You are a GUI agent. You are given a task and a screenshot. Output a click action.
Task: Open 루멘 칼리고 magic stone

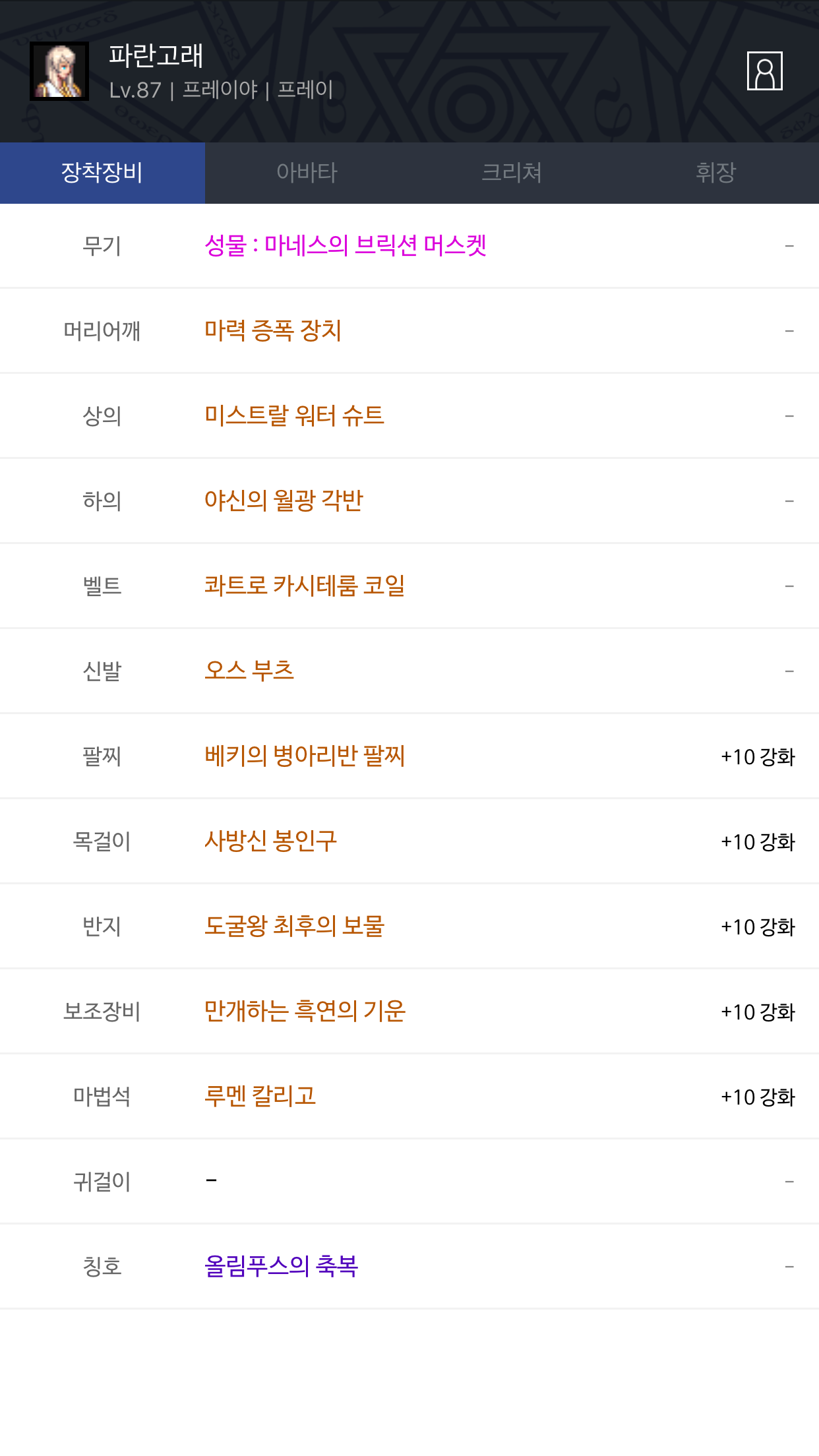click(x=260, y=1096)
